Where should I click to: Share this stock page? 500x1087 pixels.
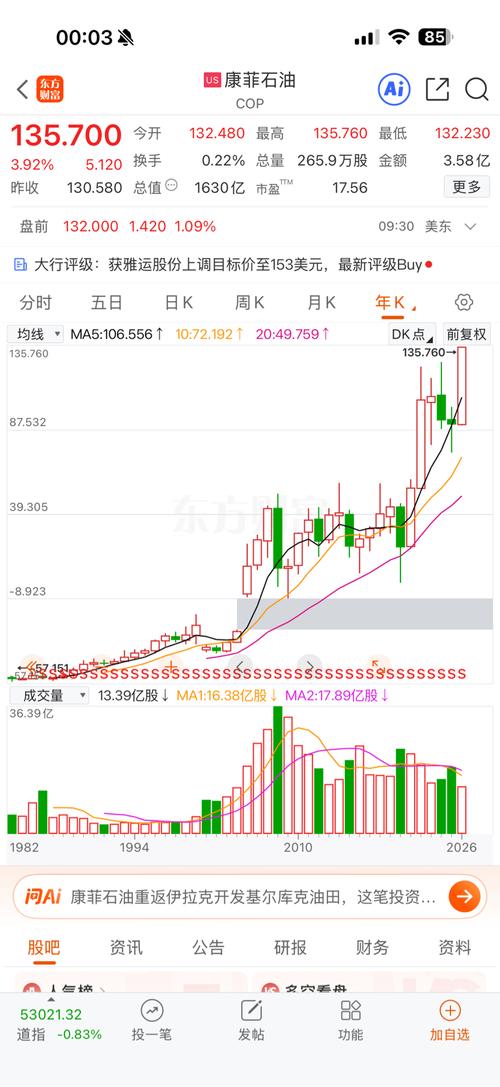(x=437, y=89)
